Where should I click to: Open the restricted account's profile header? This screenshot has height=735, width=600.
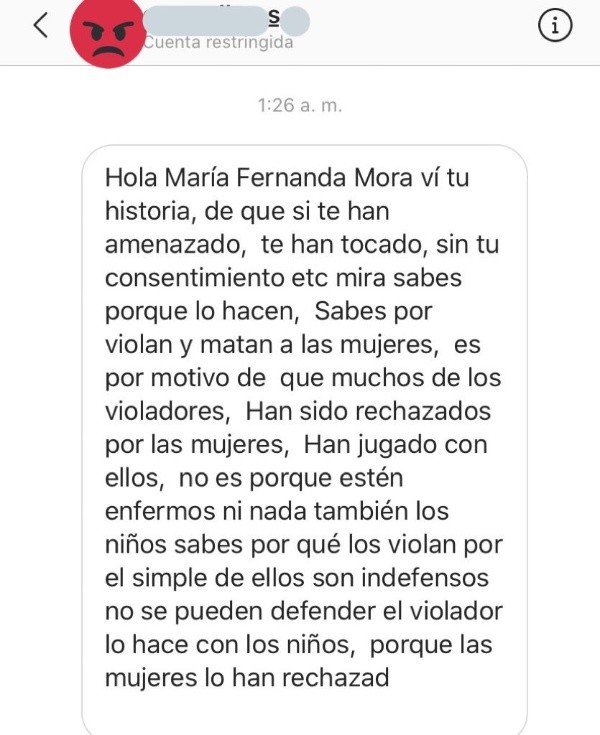pos(222,30)
